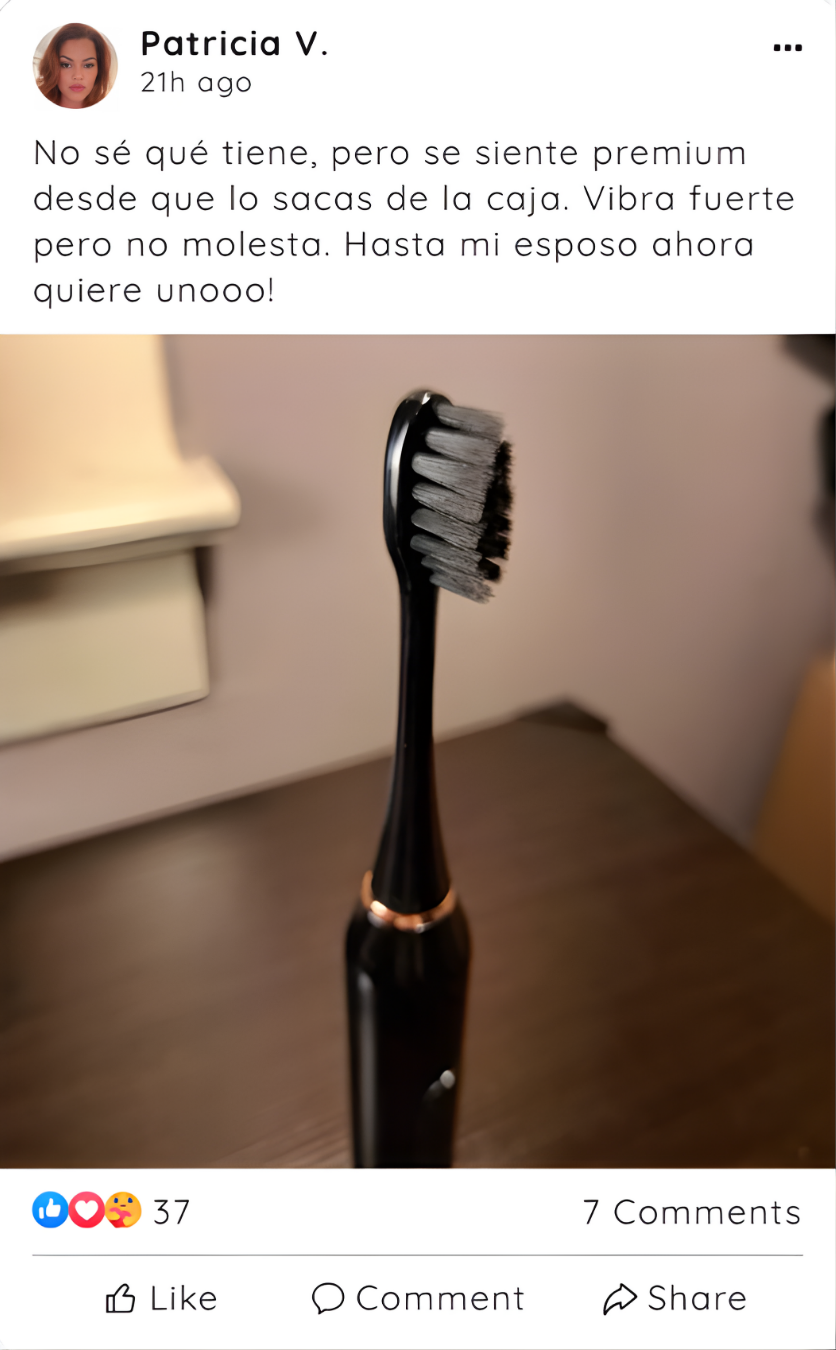Comment on the toothbrush post
836x1350 pixels.
click(x=417, y=1298)
